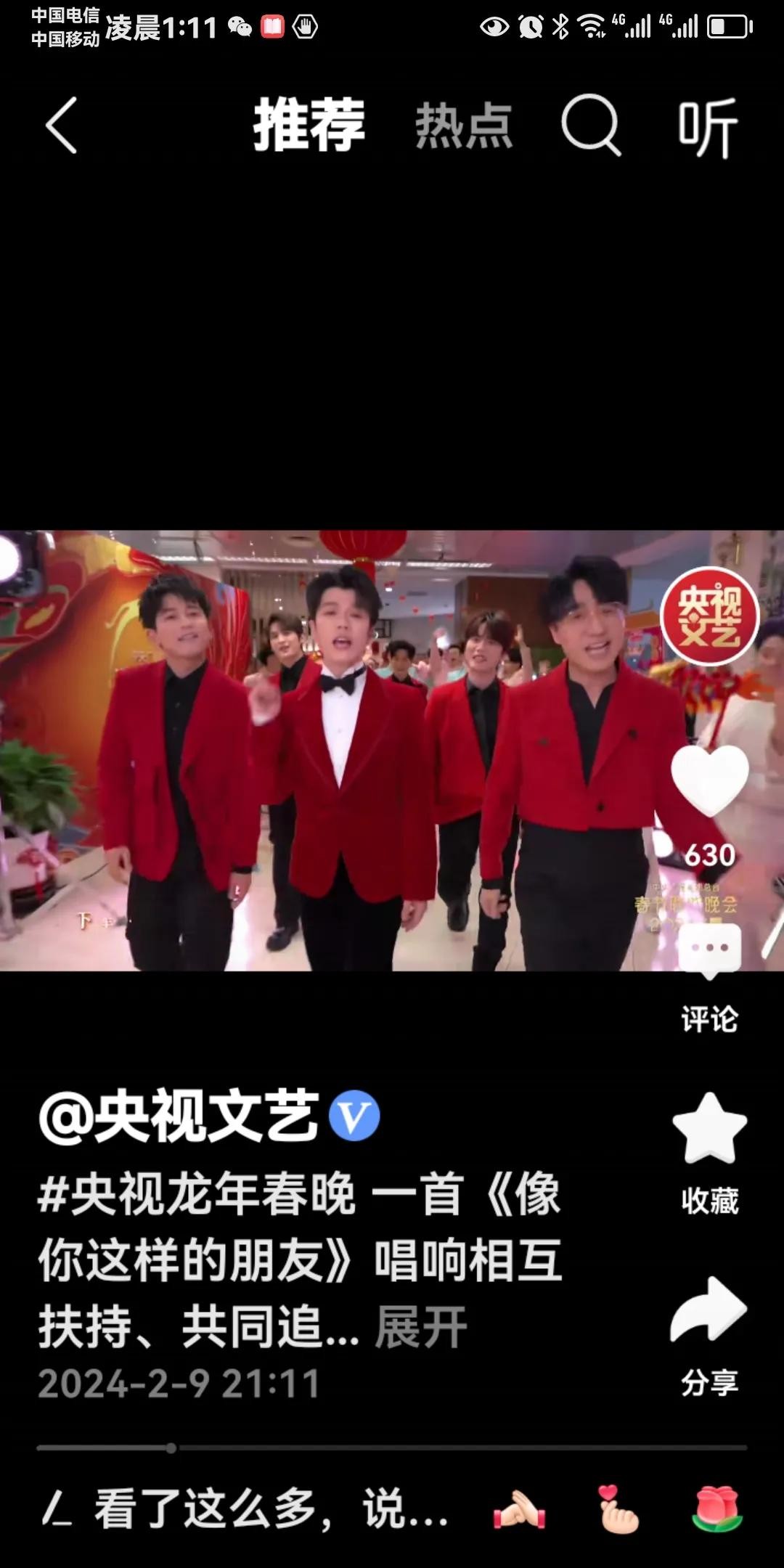Open the 央视文艺 avatar profile

click(x=709, y=616)
